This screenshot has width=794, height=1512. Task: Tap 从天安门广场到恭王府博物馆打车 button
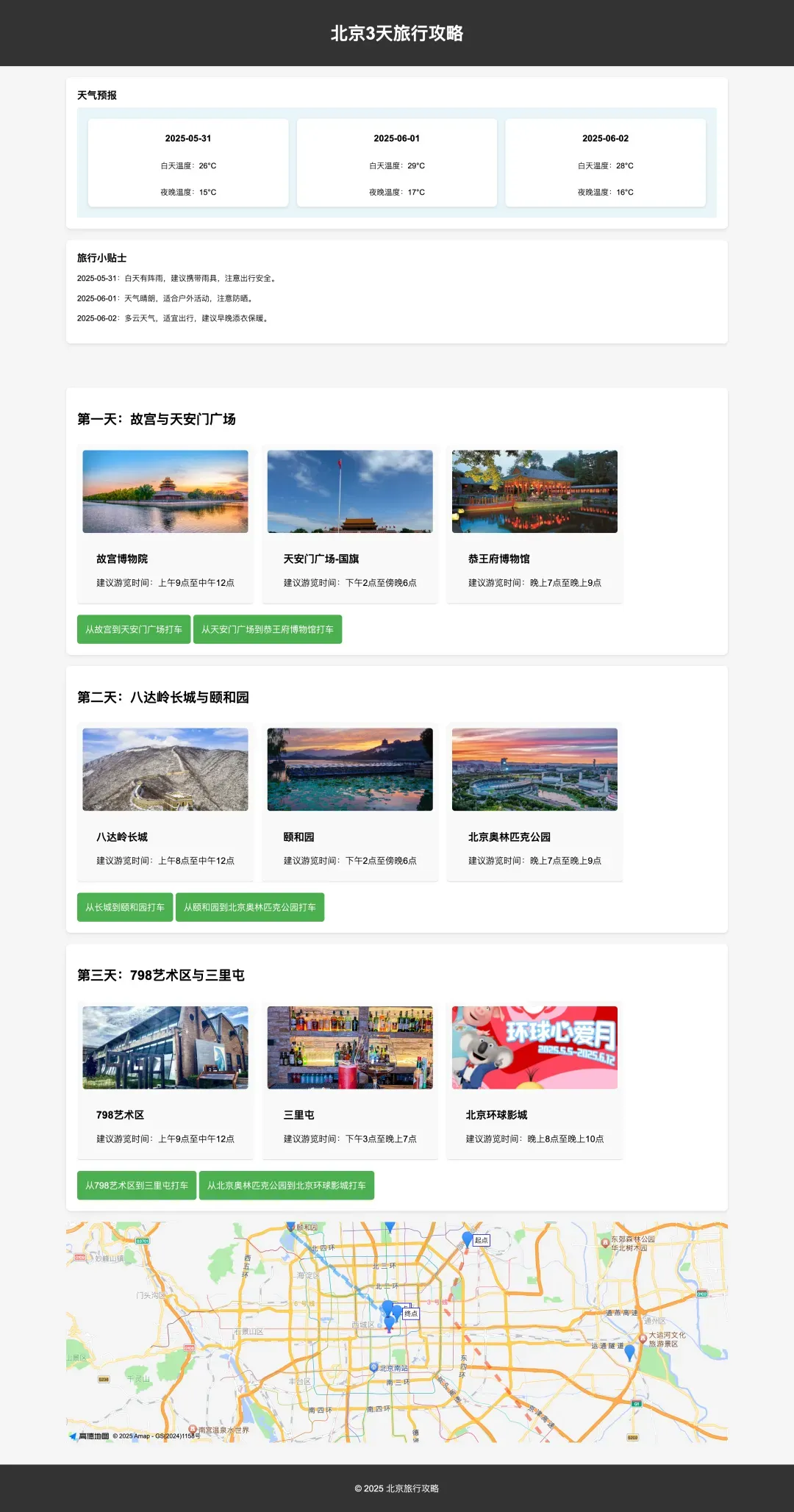268,629
